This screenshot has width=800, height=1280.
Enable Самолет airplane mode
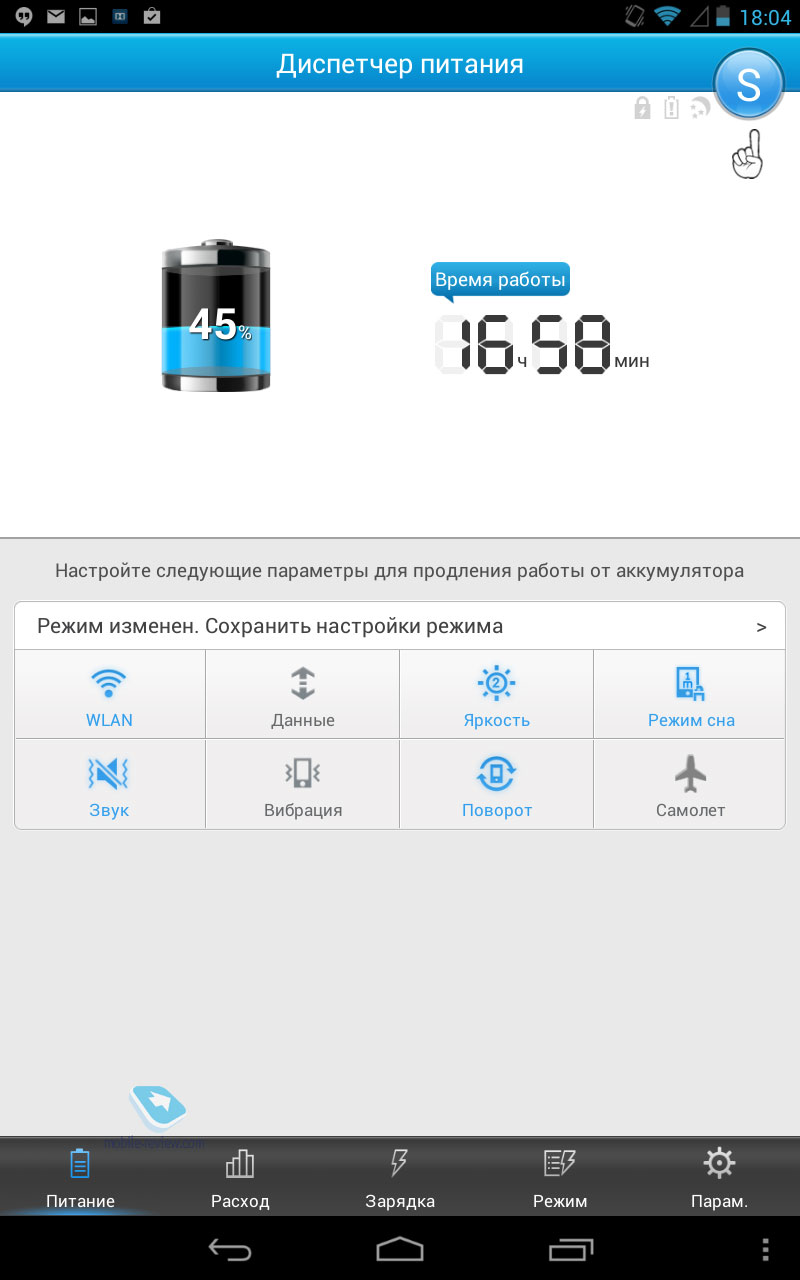[x=690, y=785]
